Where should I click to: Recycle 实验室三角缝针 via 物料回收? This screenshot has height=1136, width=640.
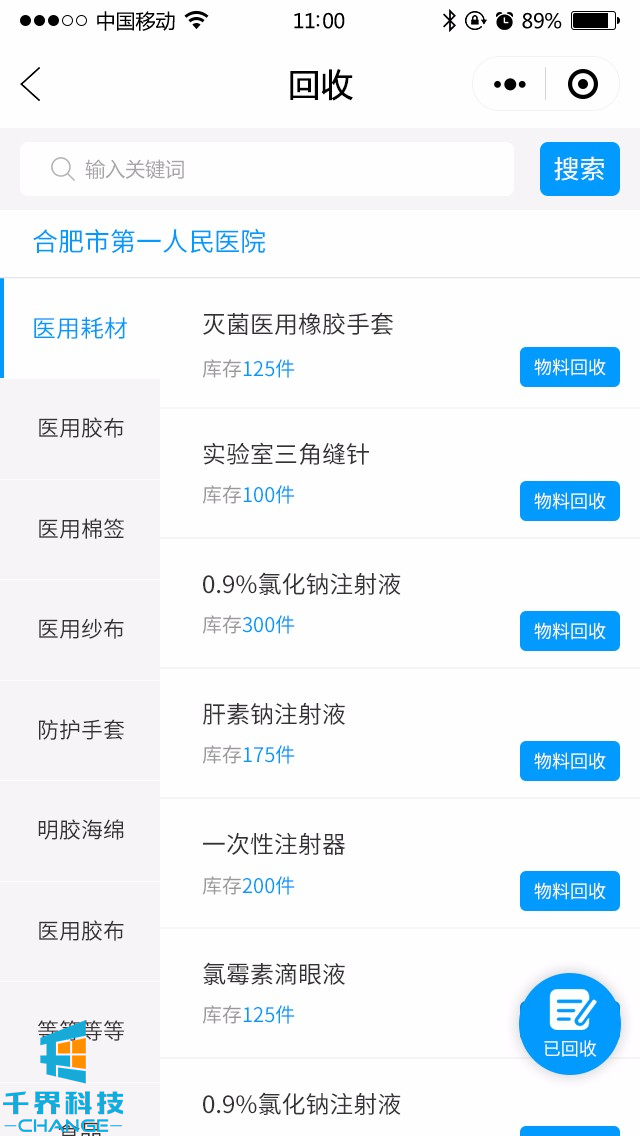tap(569, 501)
